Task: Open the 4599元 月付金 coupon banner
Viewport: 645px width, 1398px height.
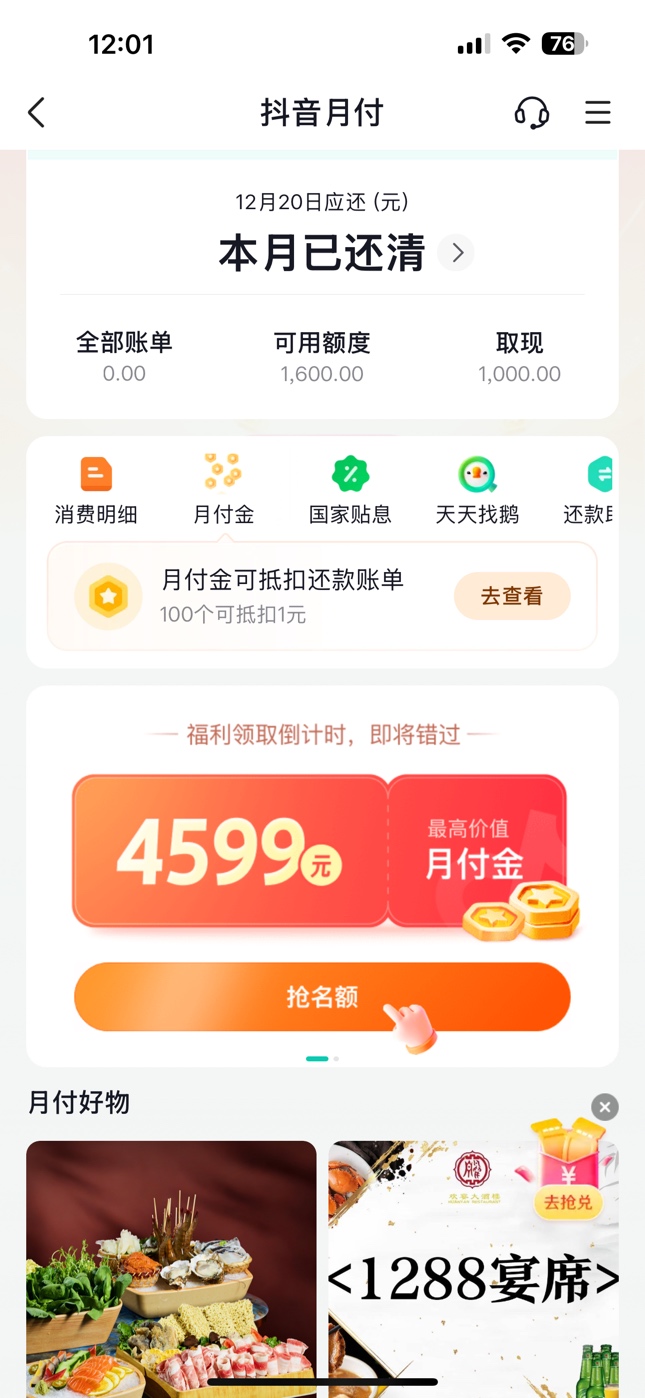Action: [320, 851]
